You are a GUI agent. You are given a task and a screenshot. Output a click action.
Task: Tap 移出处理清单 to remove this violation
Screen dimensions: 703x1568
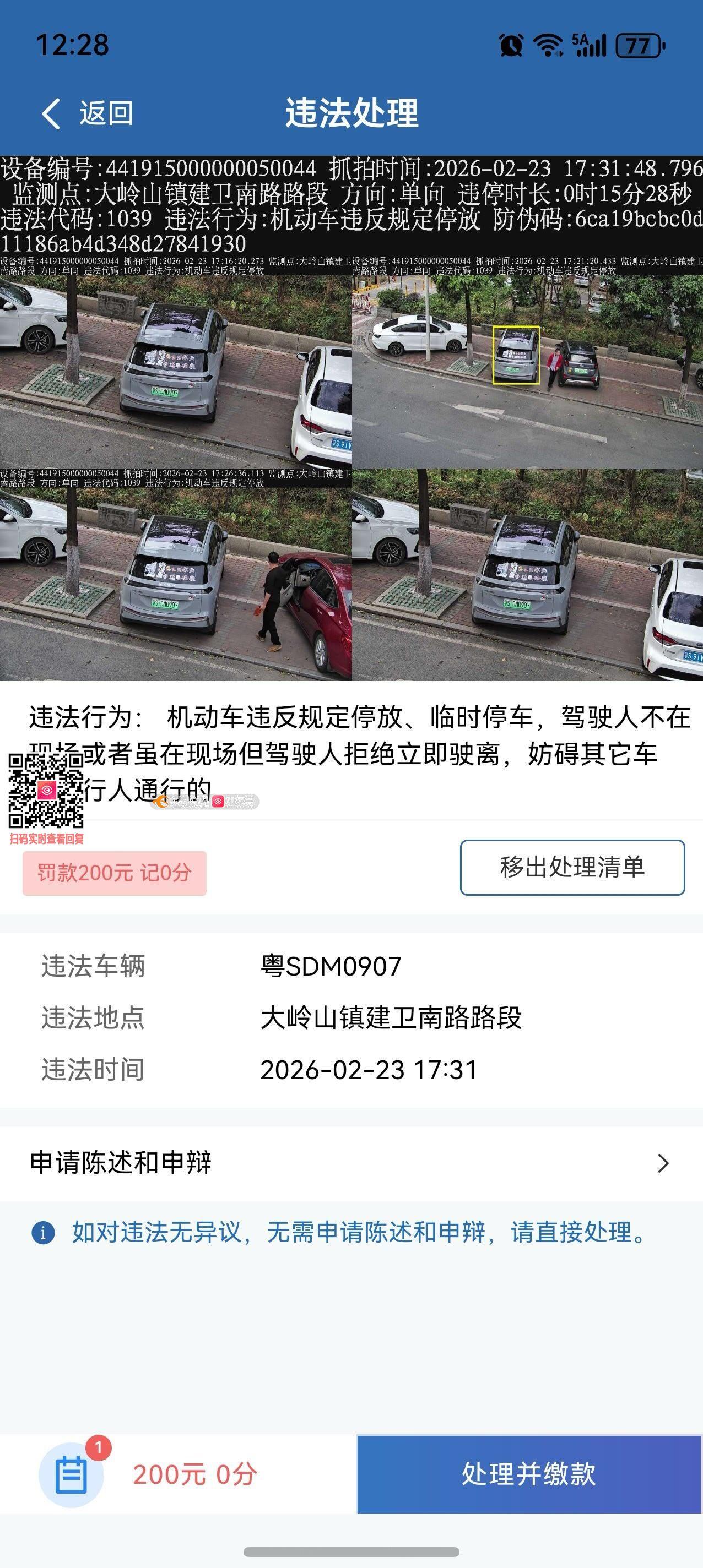click(x=572, y=867)
